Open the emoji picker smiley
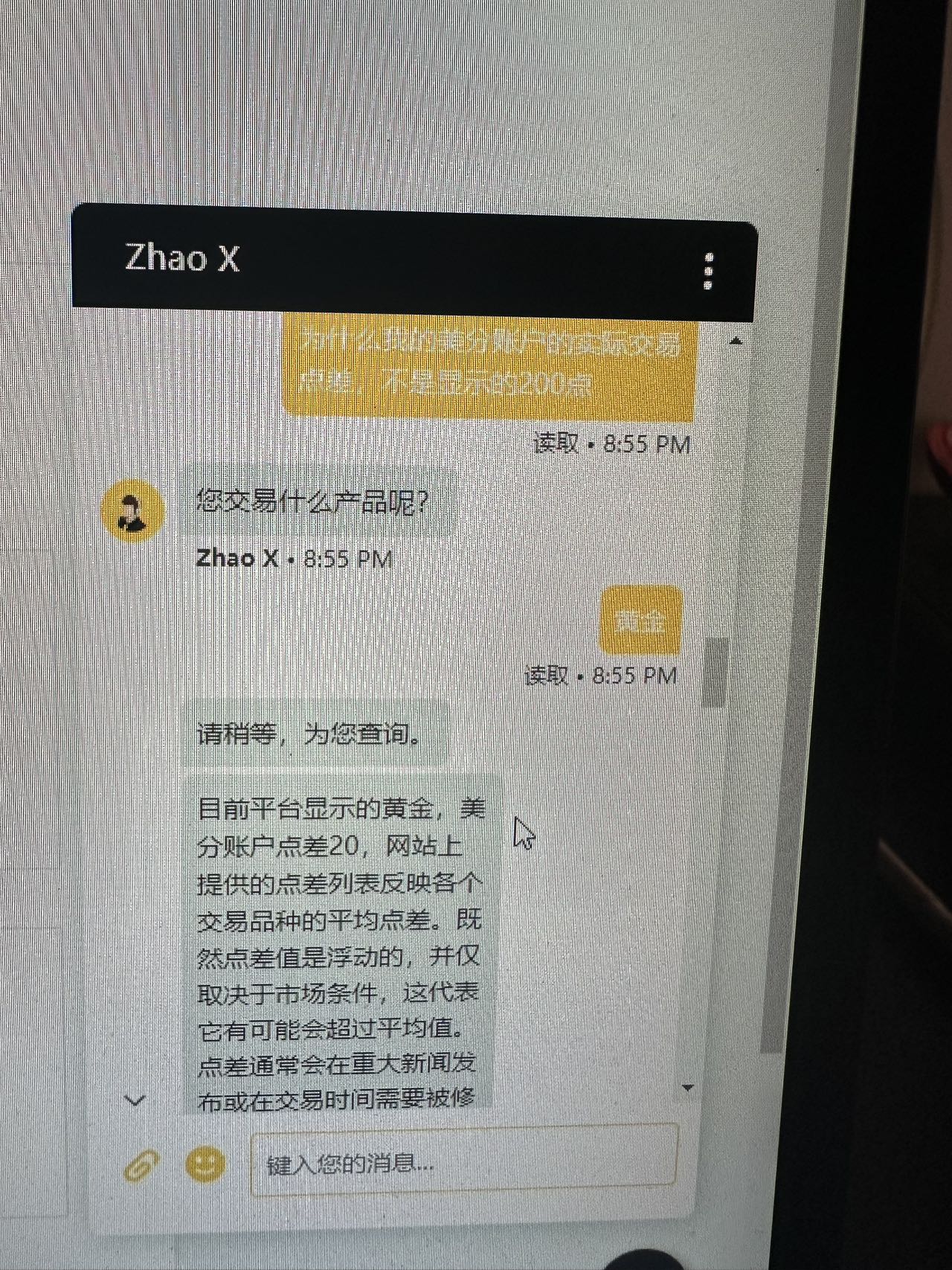 [x=205, y=1164]
